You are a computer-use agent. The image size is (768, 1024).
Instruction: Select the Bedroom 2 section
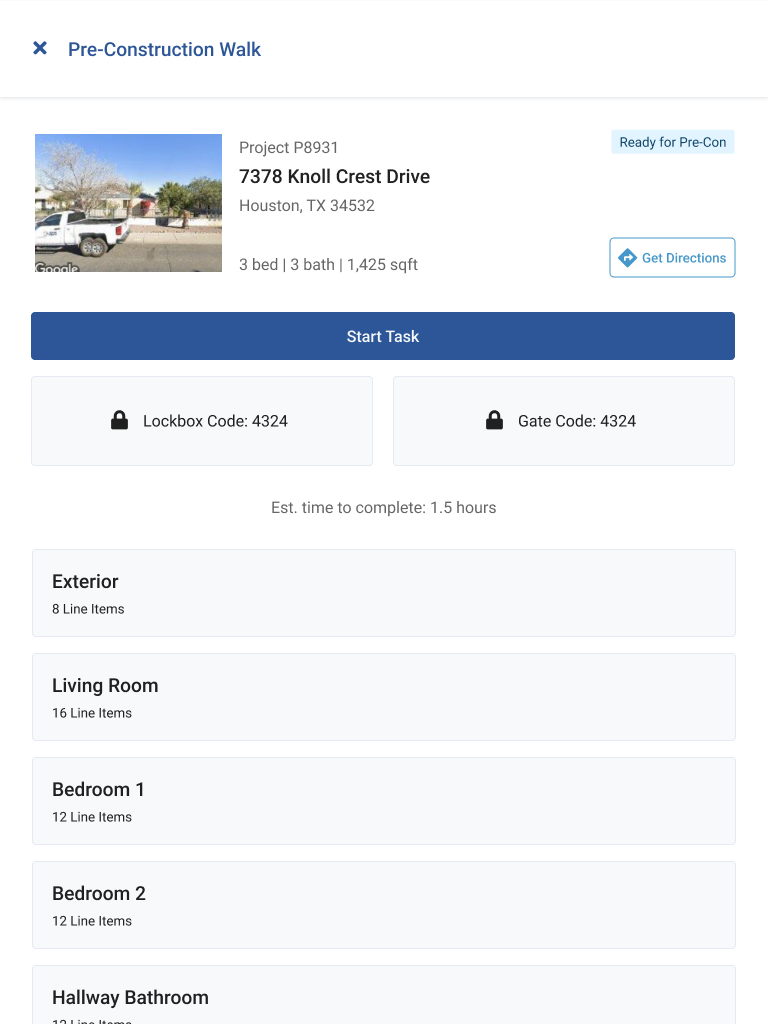click(384, 905)
